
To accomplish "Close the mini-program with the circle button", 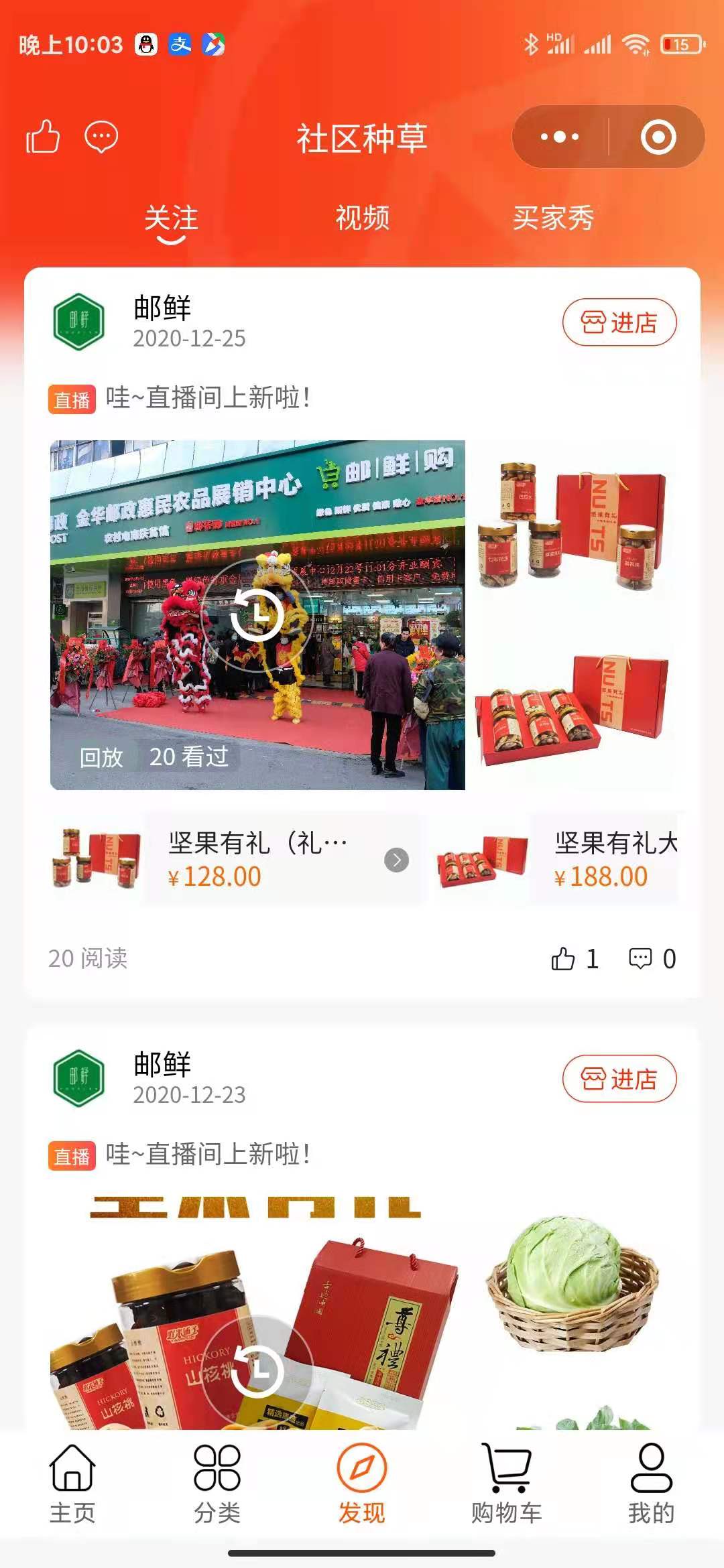I will pos(658,137).
